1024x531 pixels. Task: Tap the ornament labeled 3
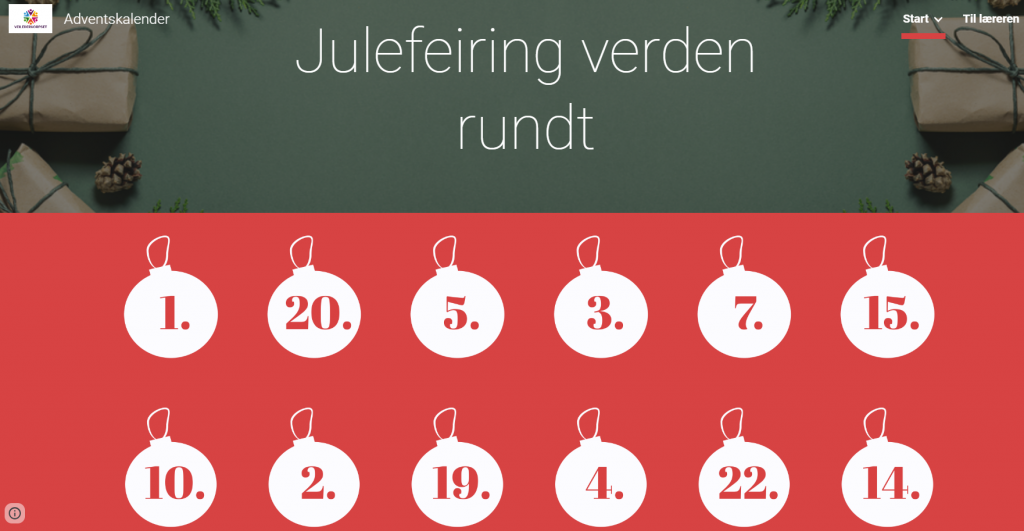[x=601, y=312]
